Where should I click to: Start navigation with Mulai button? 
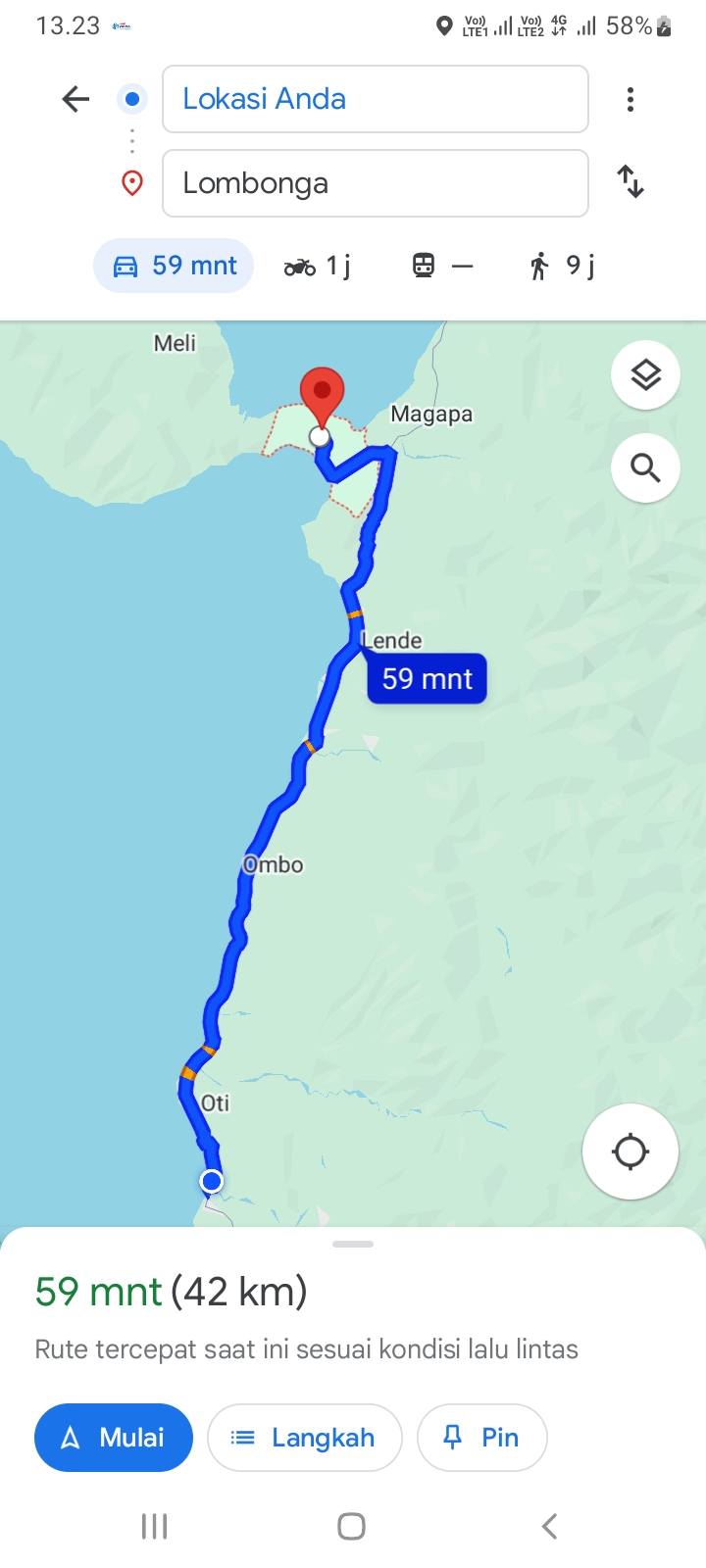coord(114,1438)
